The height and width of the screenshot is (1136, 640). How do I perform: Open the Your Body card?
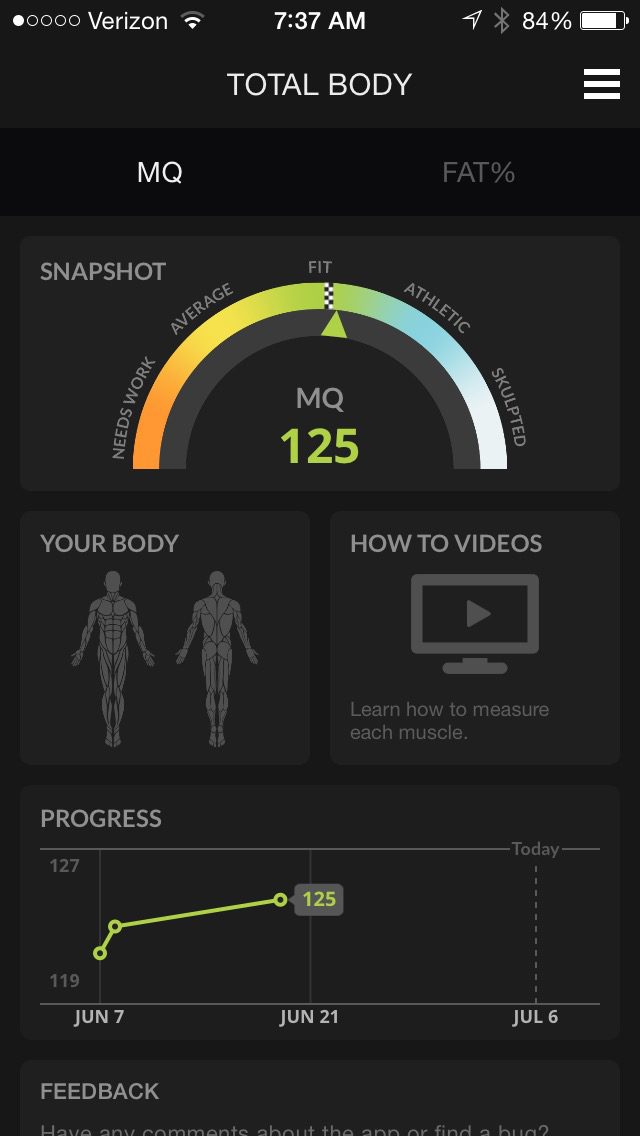165,638
